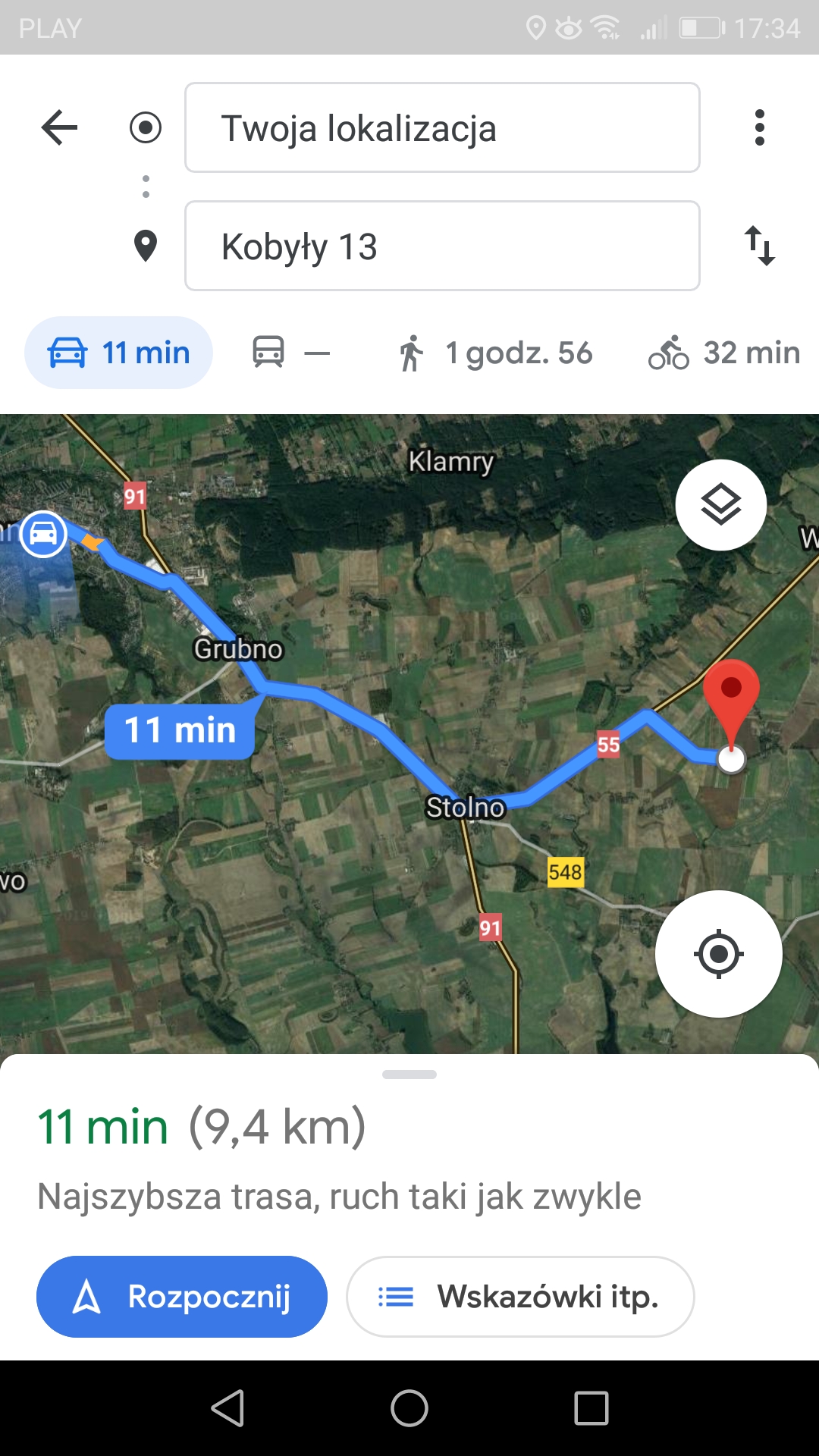Tap the 11 min route label on map

pyautogui.click(x=180, y=731)
